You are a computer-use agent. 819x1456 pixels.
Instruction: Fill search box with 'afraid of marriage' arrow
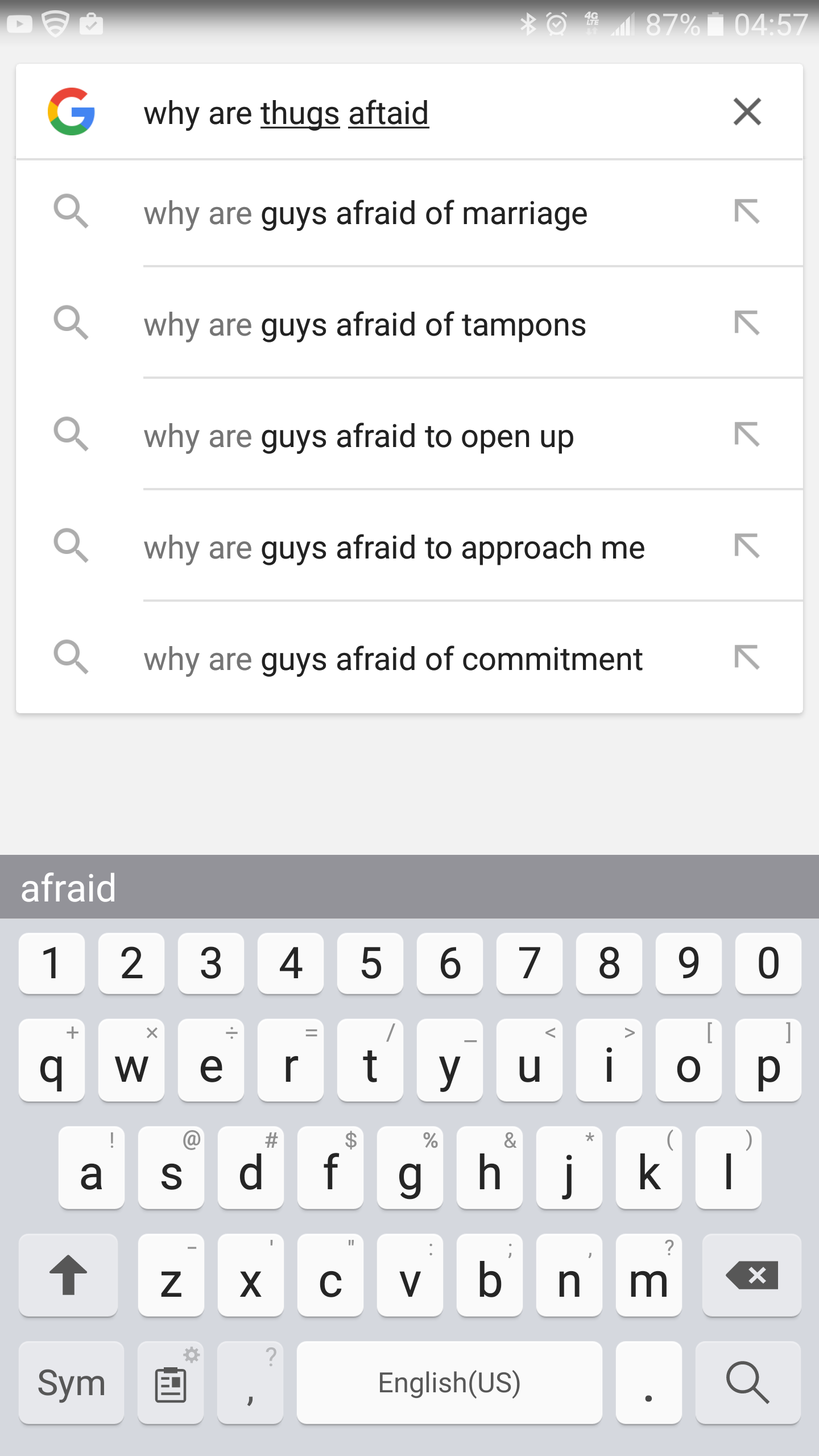(x=747, y=212)
